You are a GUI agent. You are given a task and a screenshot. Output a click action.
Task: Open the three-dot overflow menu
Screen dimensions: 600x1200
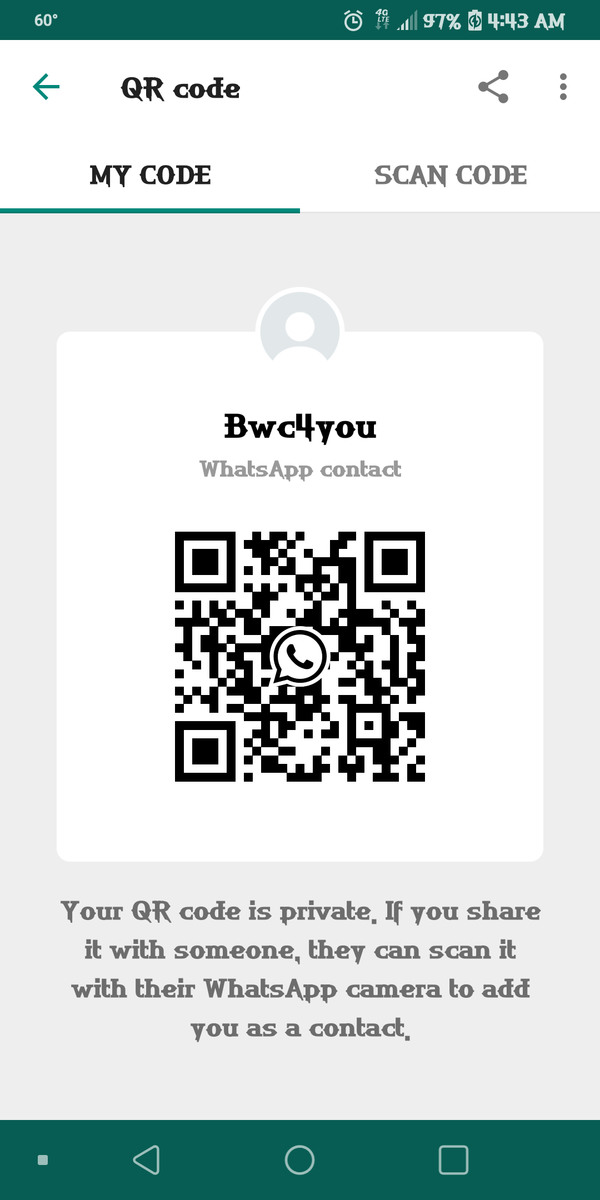pos(563,87)
